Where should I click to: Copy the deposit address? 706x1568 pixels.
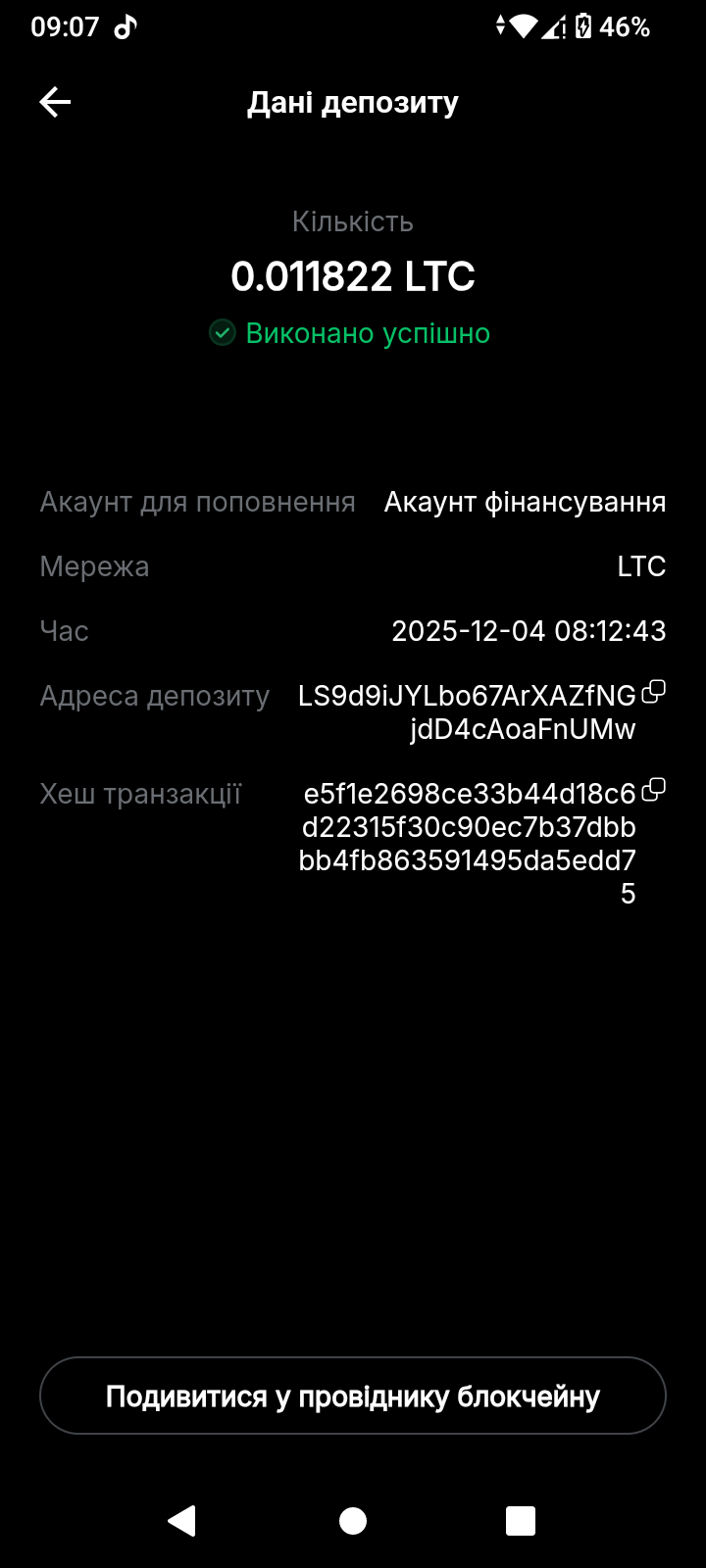click(653, 693)
